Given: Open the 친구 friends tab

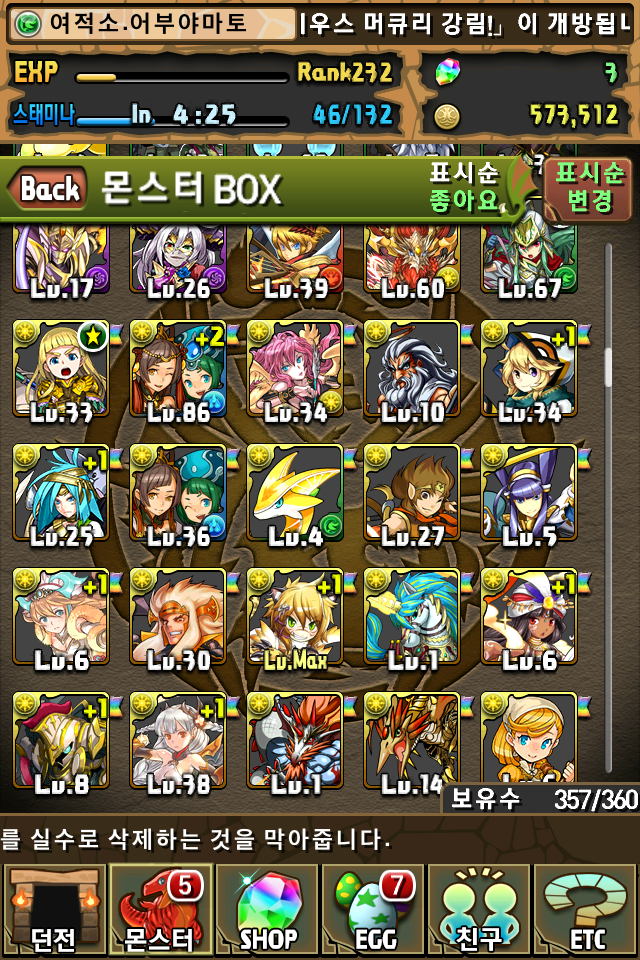Looking at the screenshot, I should (x=480, y=910).
